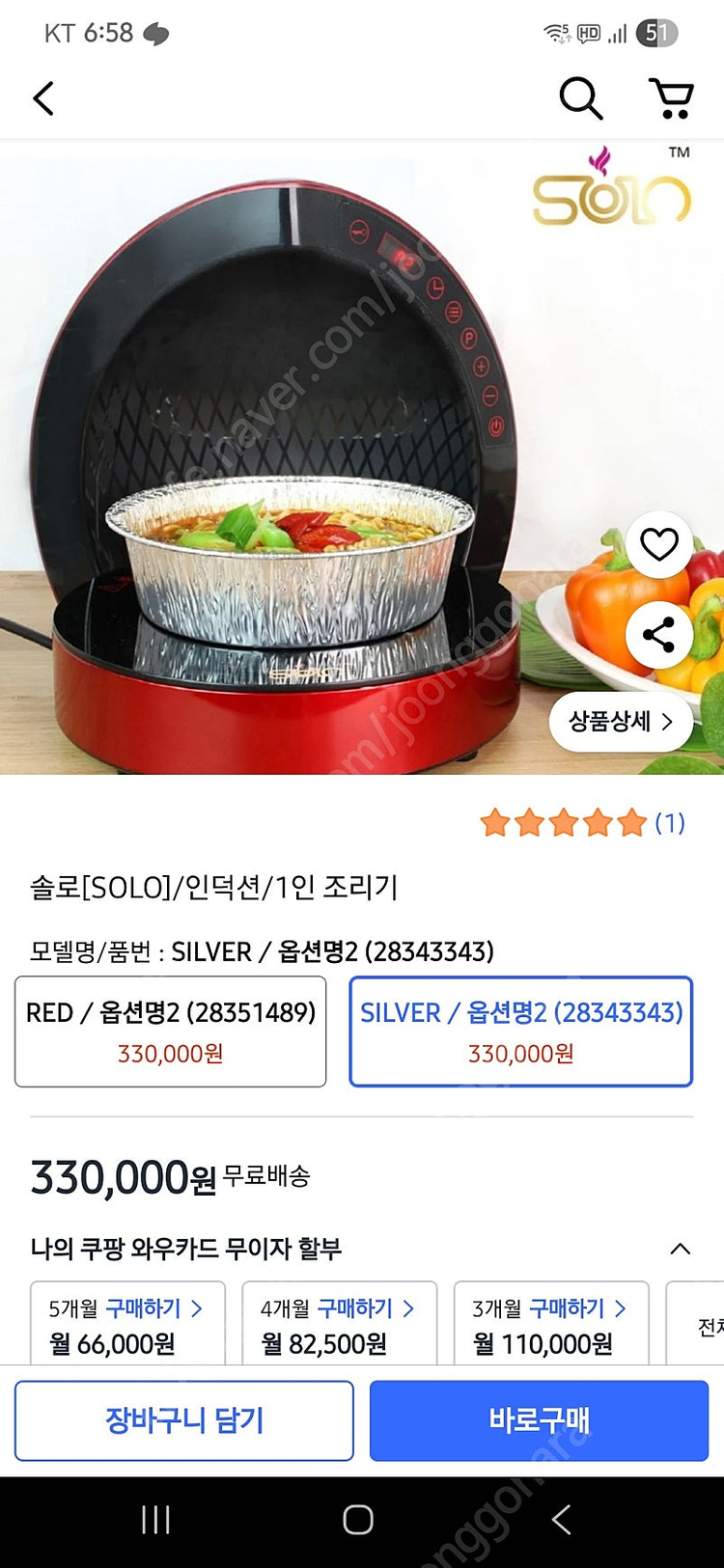
Task: Tap 장바구니 담기 to add to cart
Action: click(x=184, y=1420)
